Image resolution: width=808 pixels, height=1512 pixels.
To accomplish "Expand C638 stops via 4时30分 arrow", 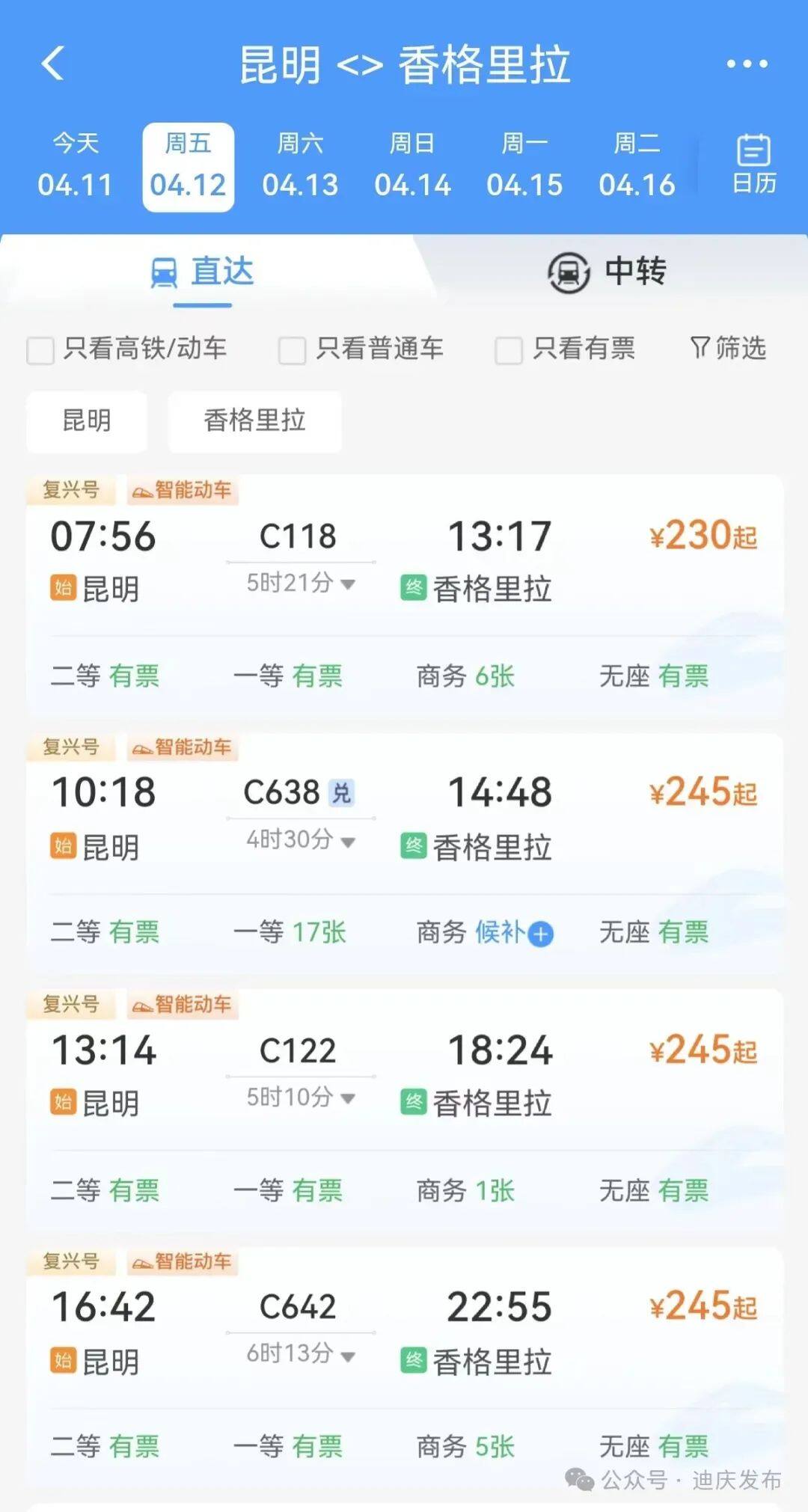I will click(301, 840).
